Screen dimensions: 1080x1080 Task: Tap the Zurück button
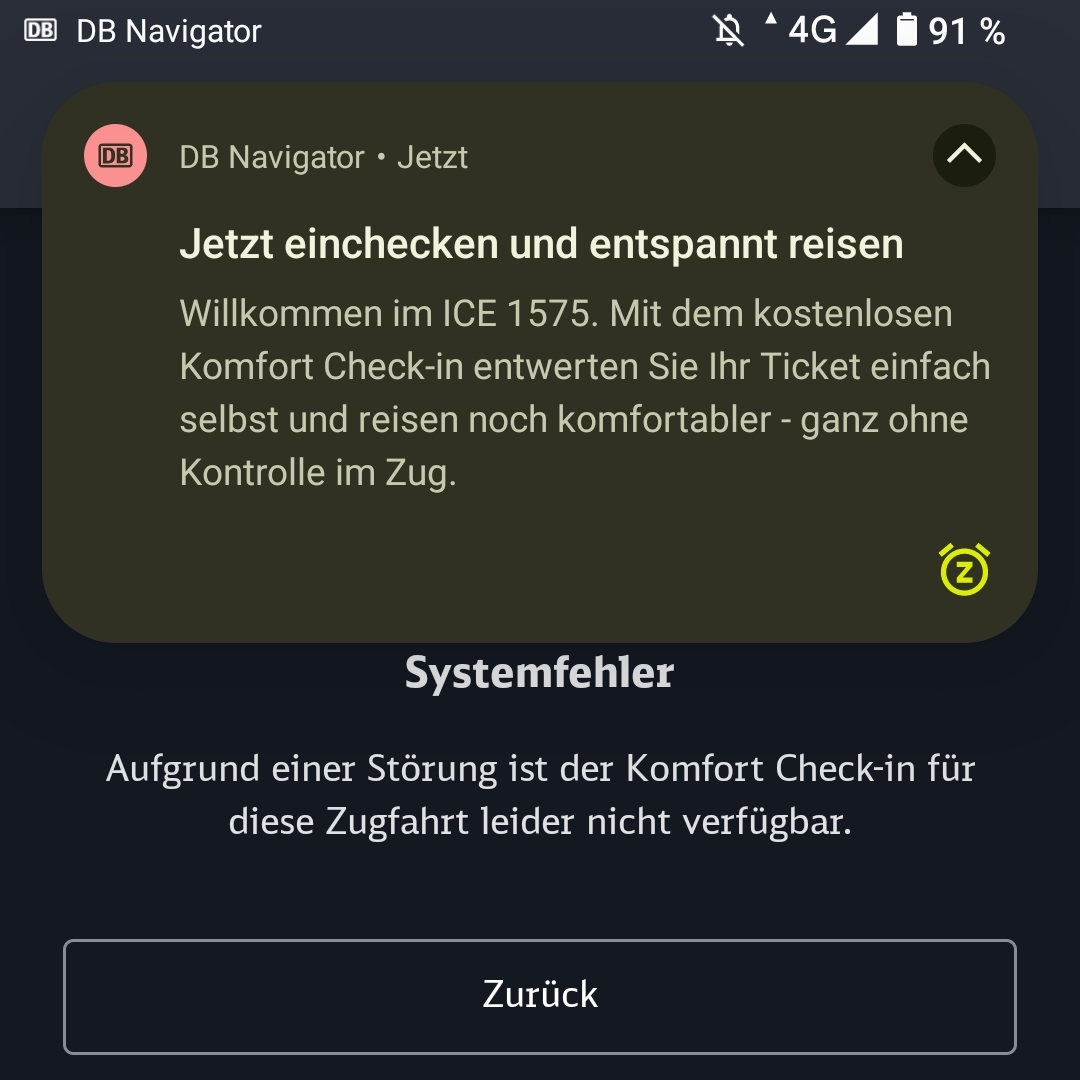click(540, 995)
